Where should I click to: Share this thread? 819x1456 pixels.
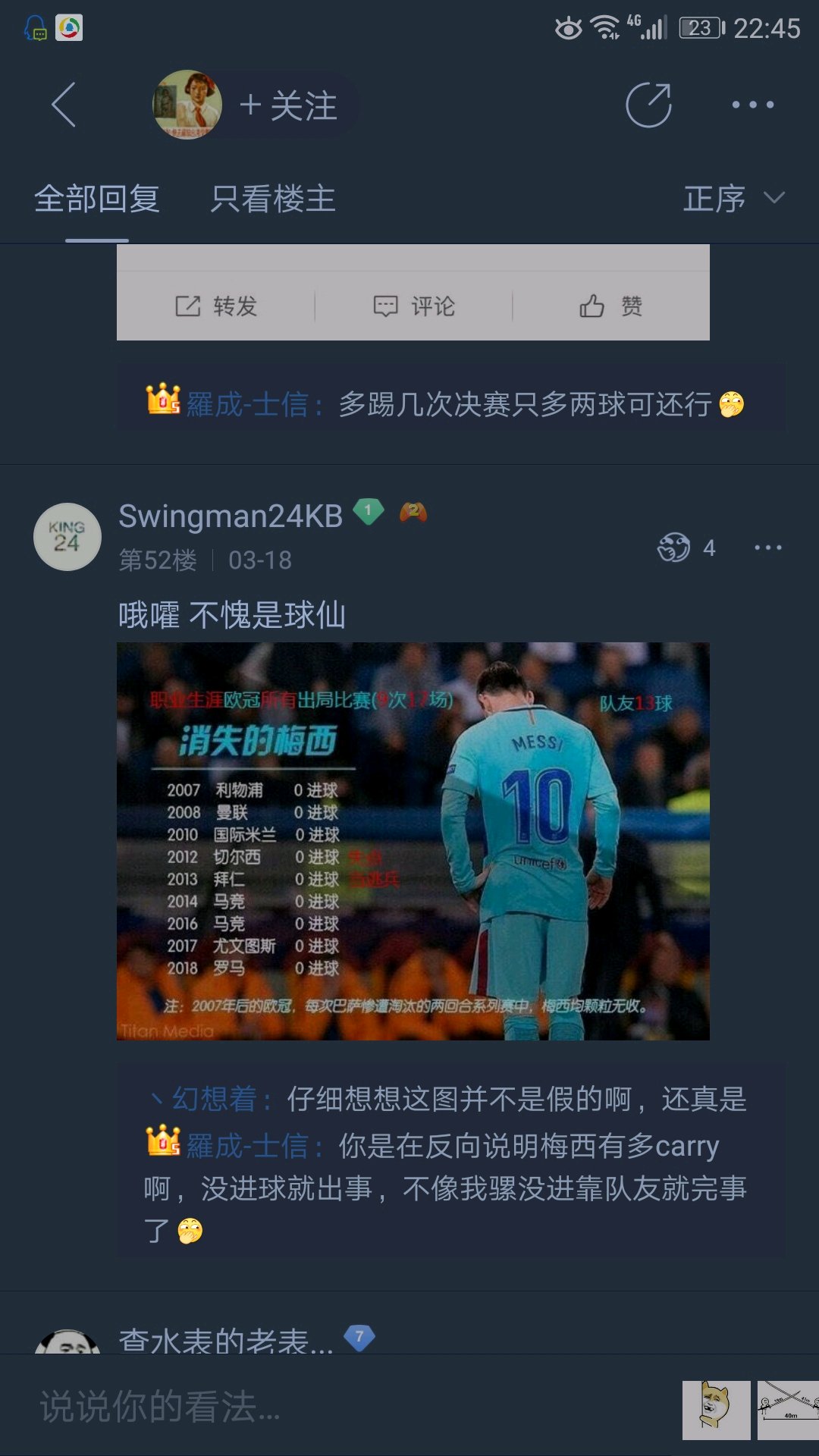coord(648,105)
